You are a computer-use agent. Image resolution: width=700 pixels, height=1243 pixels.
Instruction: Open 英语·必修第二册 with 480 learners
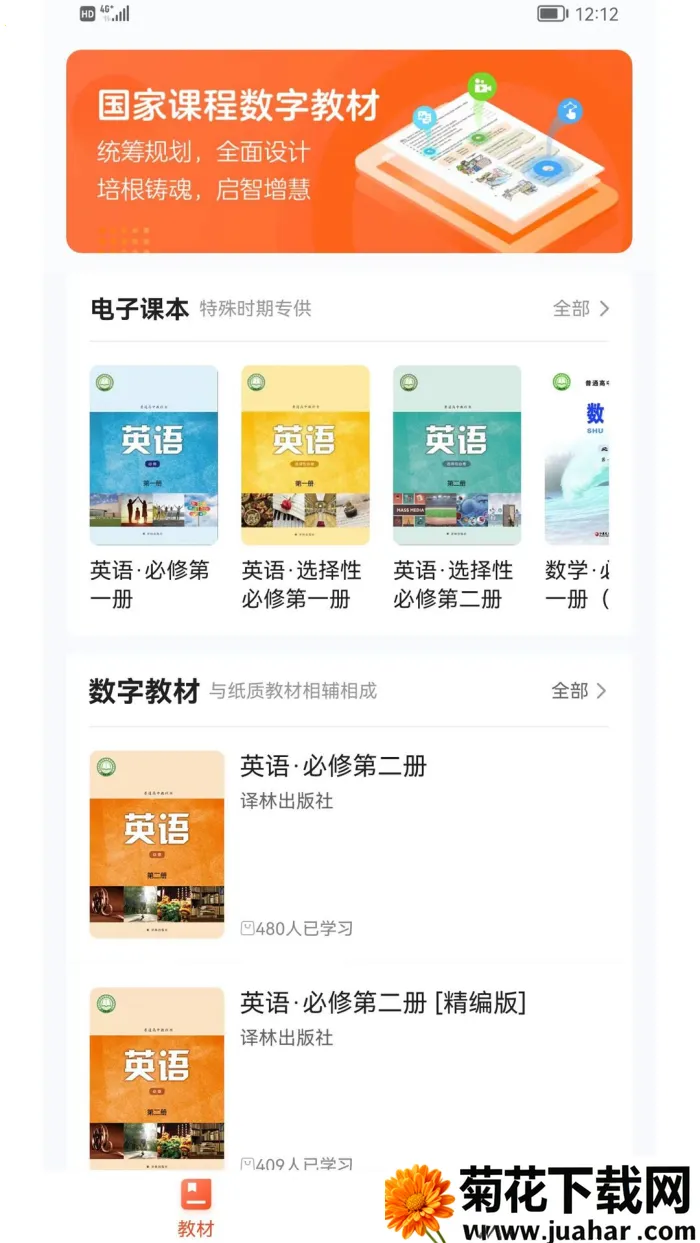[x=333, y=767]
